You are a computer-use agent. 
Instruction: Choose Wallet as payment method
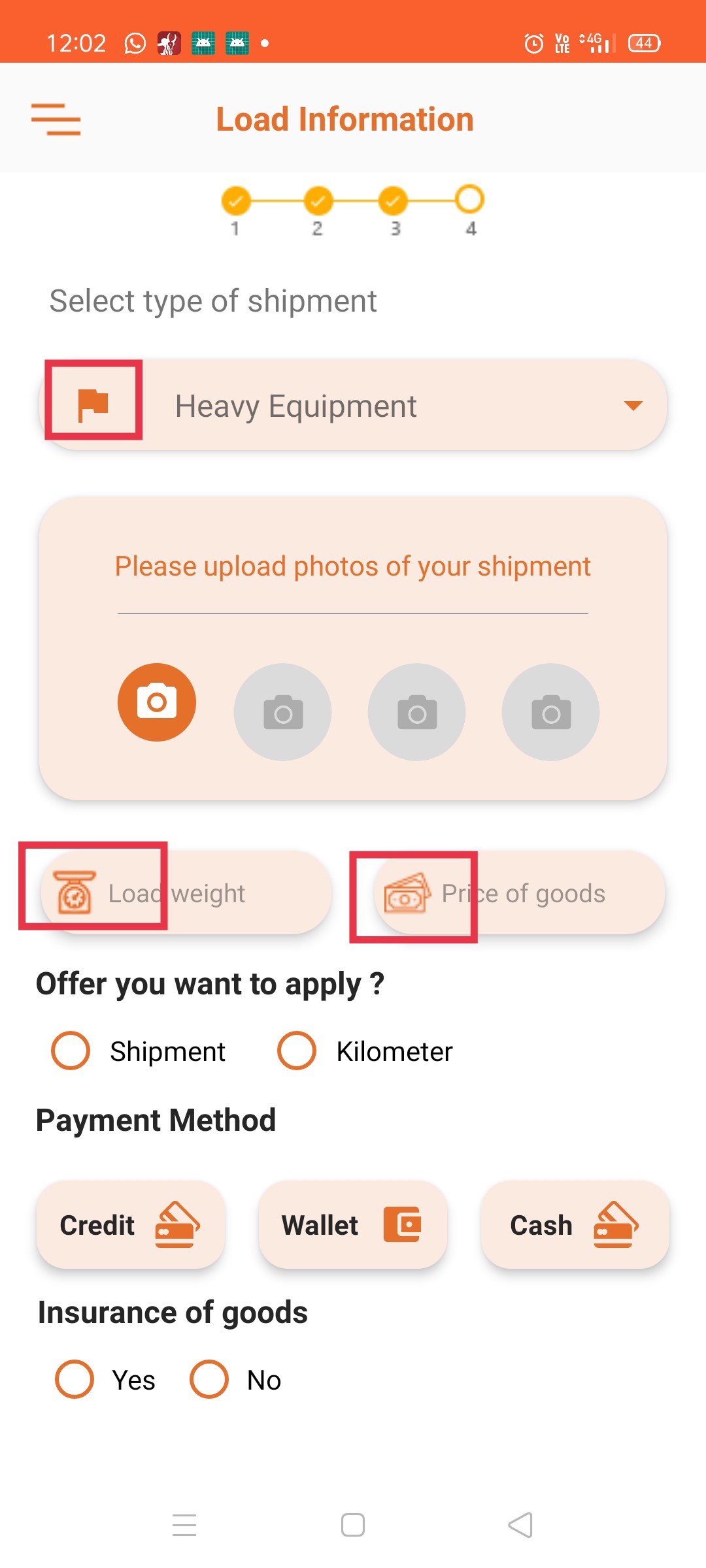353,1225
